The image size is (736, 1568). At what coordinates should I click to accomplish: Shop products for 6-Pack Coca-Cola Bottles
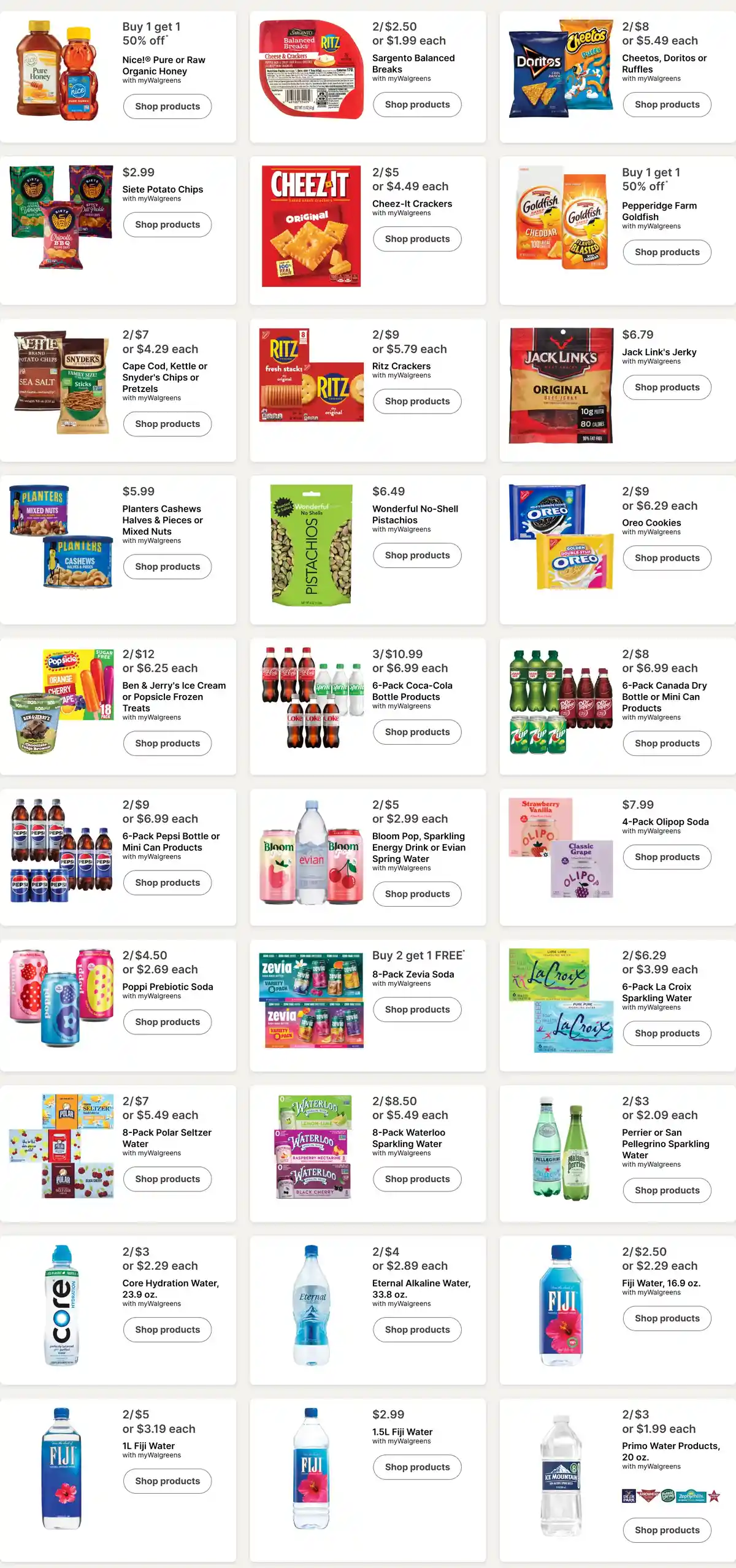[417, 732]
